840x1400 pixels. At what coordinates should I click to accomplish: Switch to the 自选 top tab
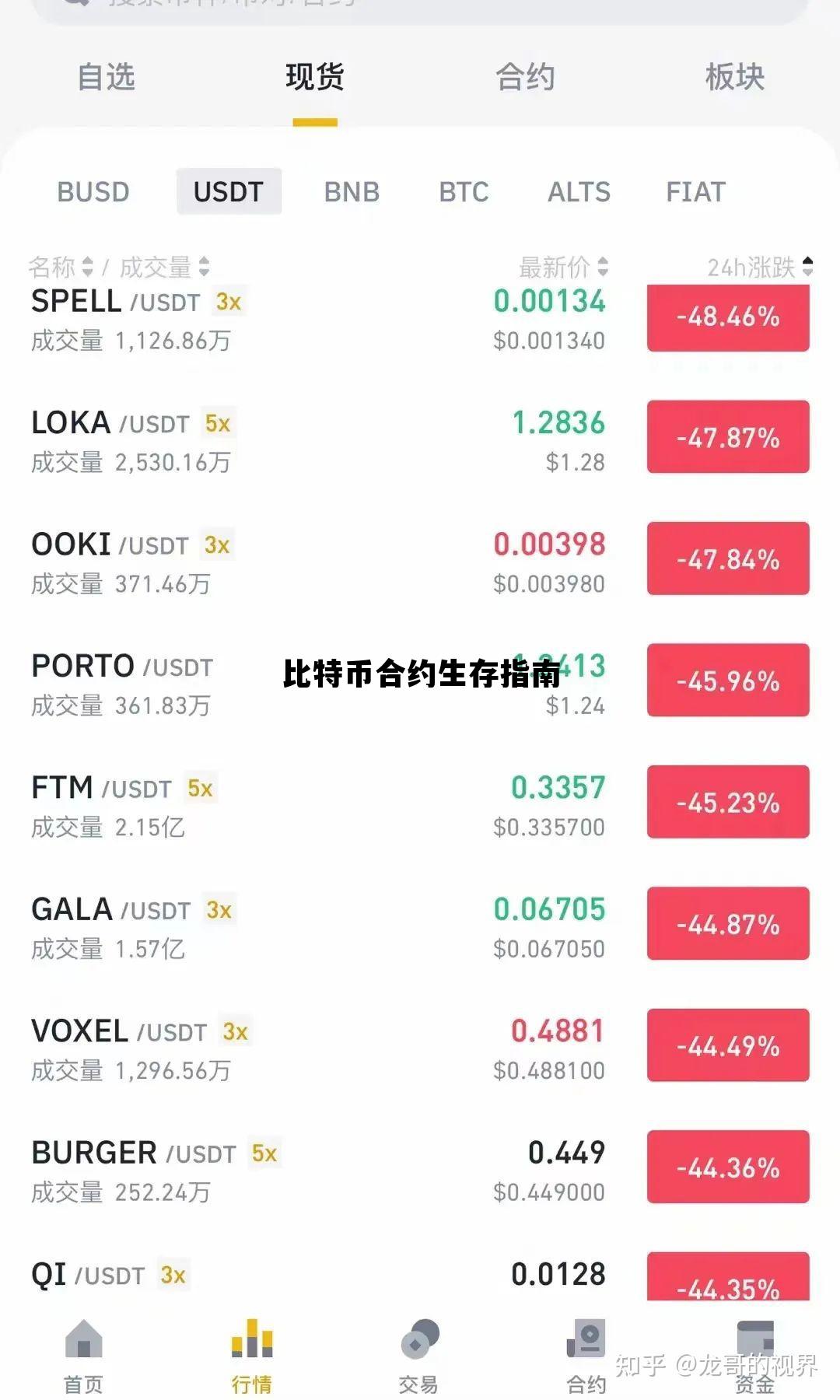tap(106, 77)
